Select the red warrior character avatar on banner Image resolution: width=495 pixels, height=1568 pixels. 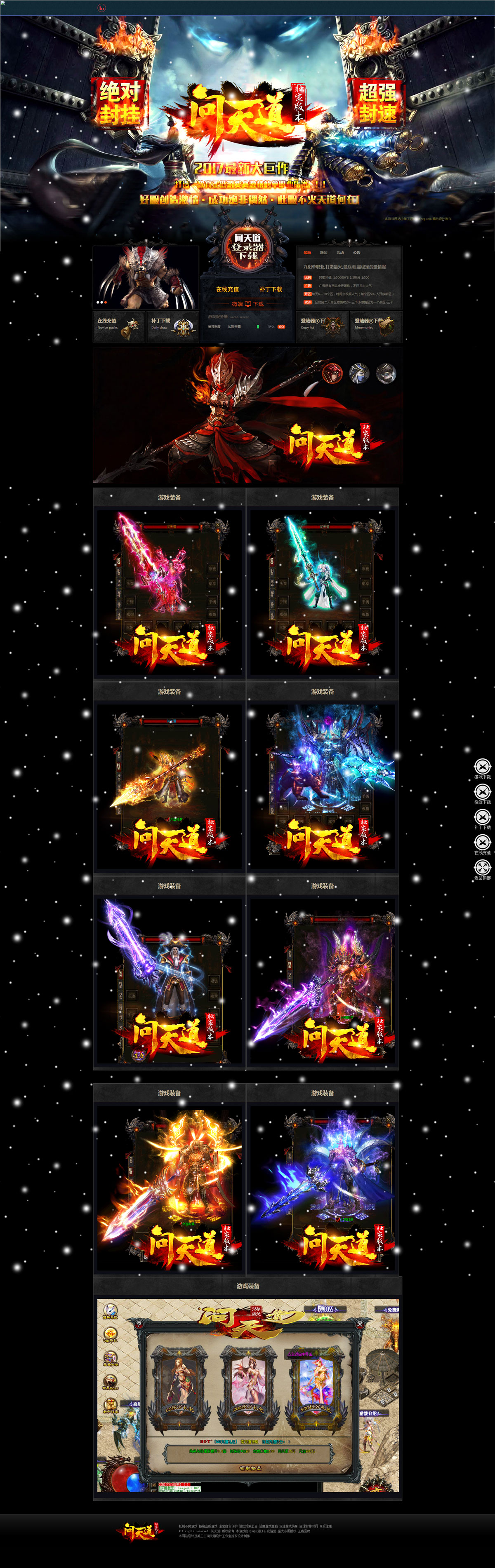pyautogui.click(x=332, y=373)
